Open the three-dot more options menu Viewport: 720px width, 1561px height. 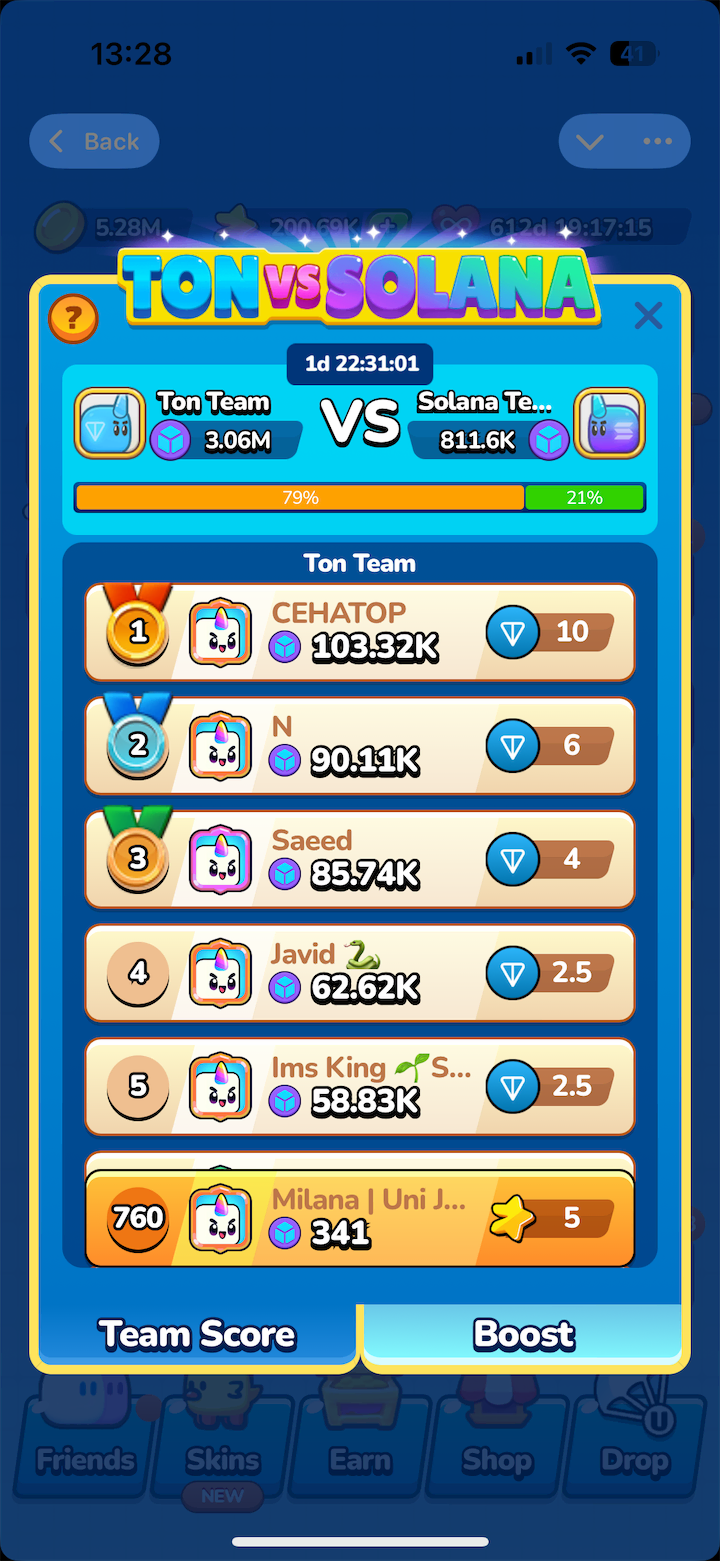coord(657,141)
